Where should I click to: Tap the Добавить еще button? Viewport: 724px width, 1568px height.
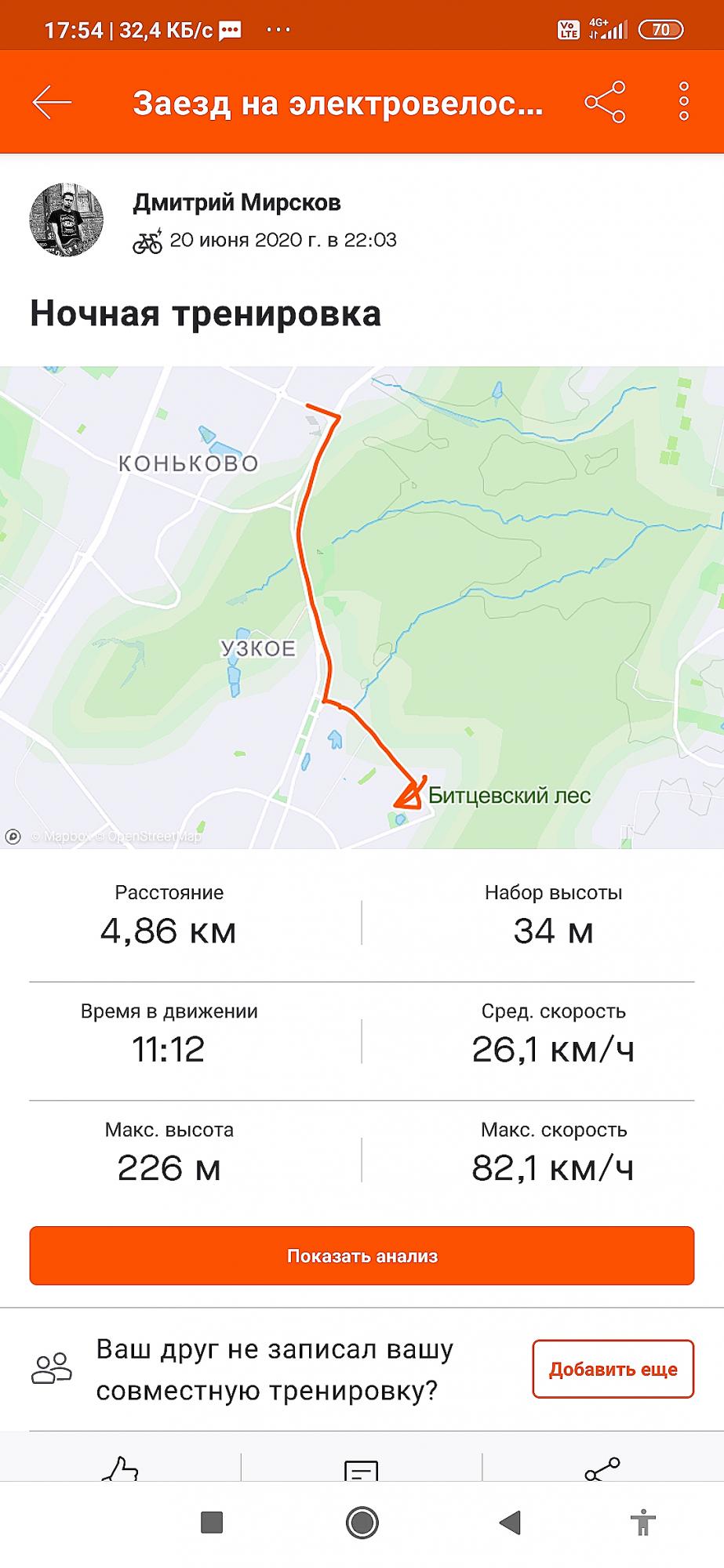click(x=613, y=1369)
